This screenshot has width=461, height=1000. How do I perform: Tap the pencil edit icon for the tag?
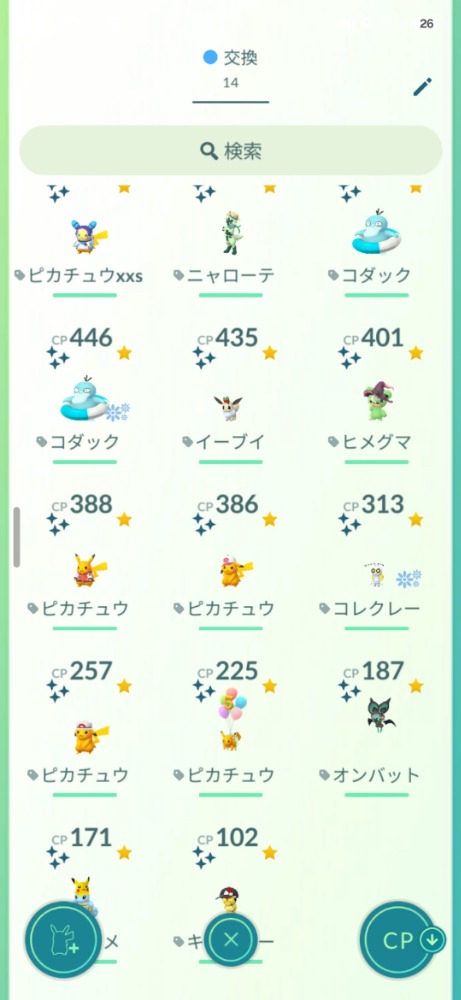[x=422, y=87]
